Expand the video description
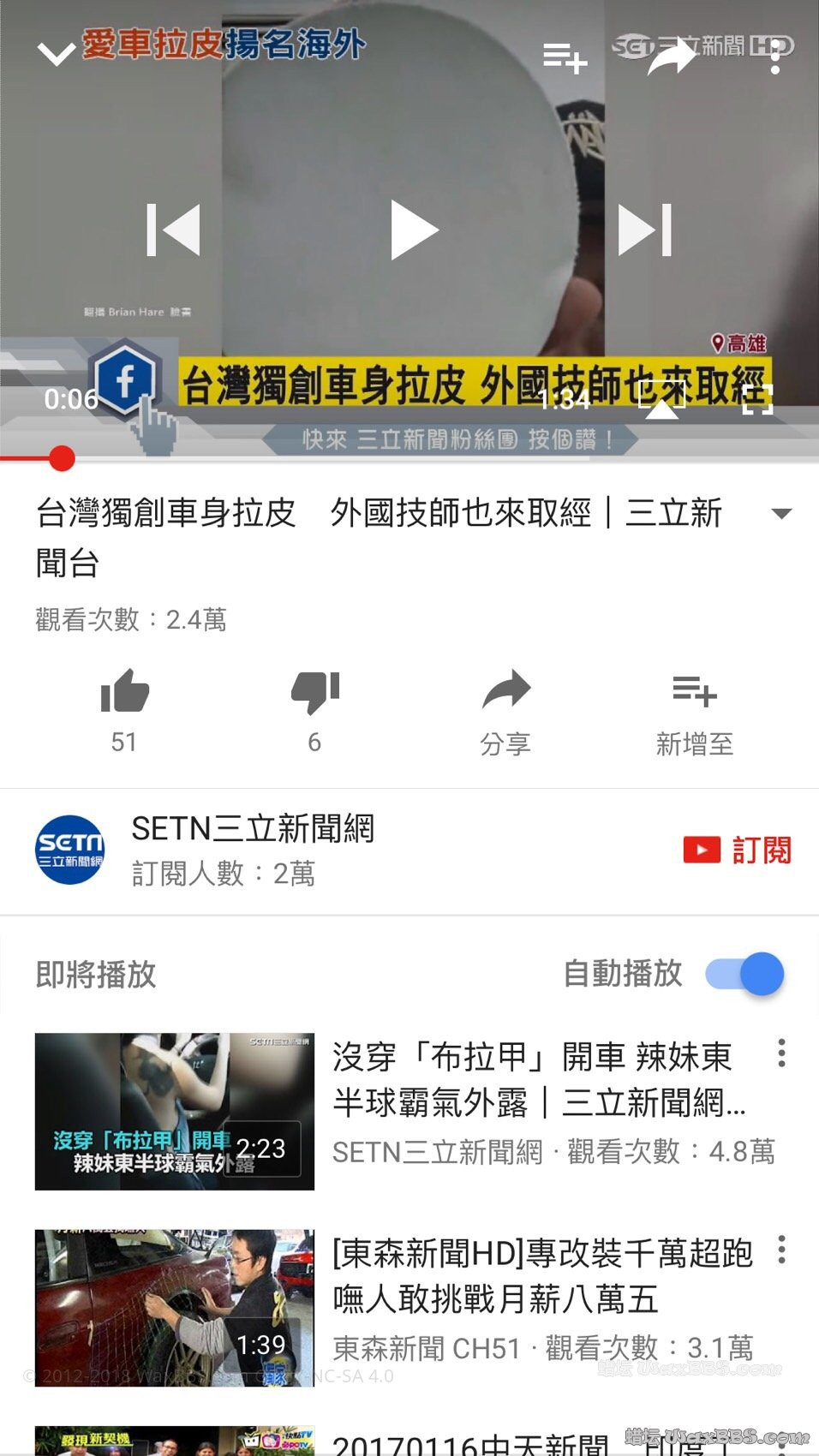The height and width of the screenshot is (1456, 819). (x=781, y=514)
